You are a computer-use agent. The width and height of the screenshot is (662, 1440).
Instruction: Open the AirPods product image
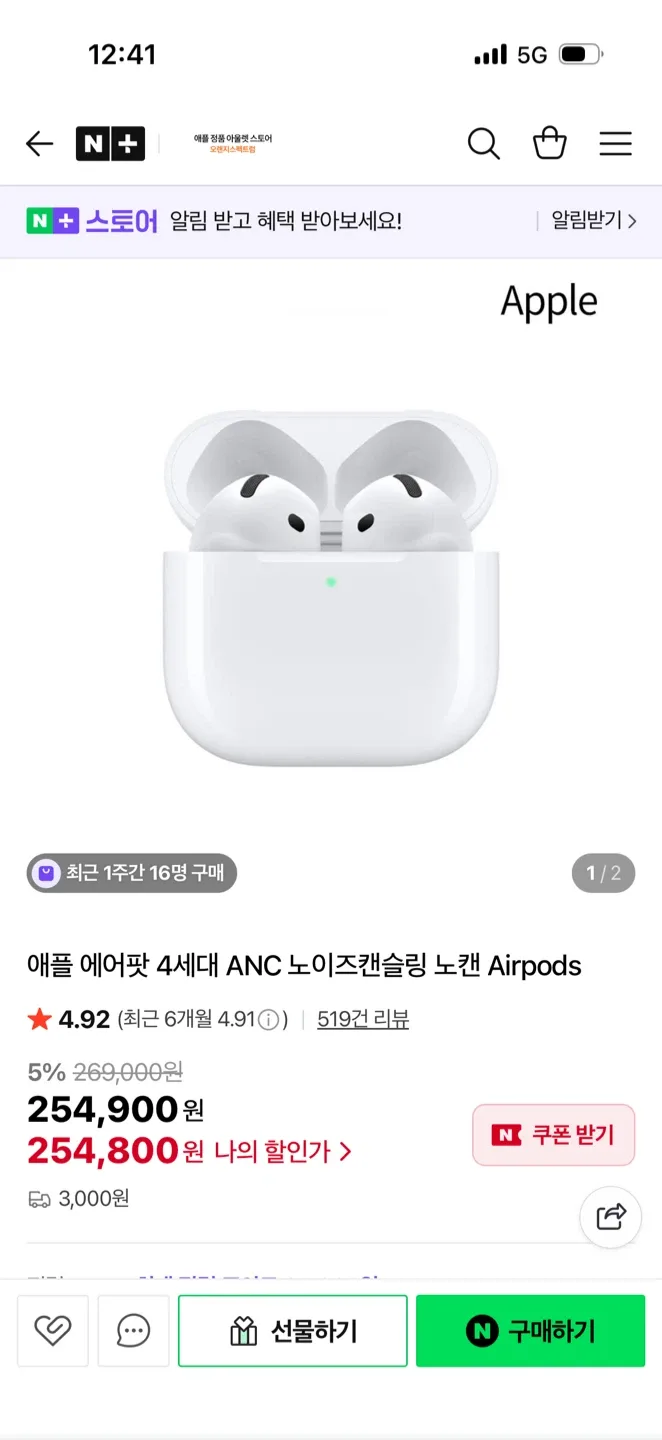tap(330, 590)
